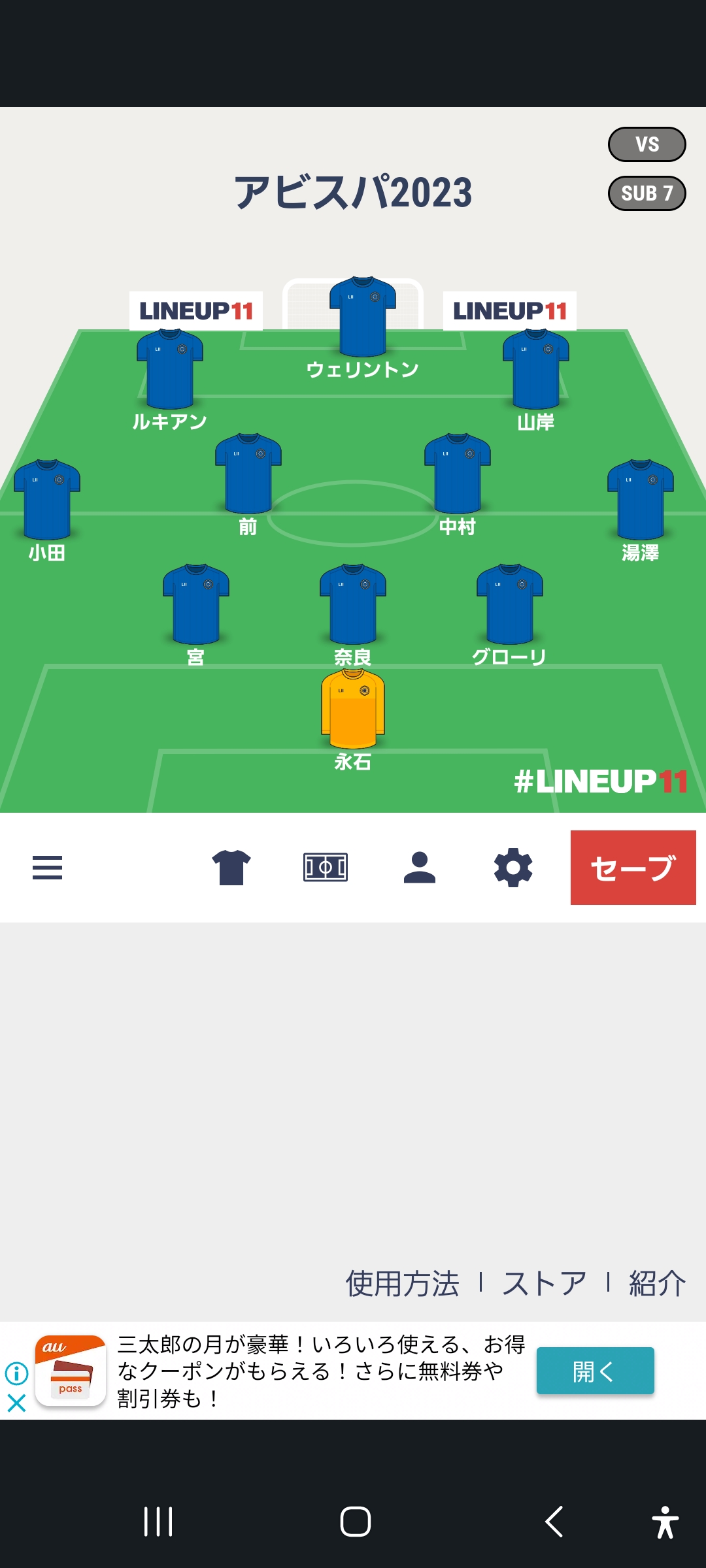This screenshot has height=1568, width=706.
Task: Open the 使用方法 link
Action: click(402, 1283)
